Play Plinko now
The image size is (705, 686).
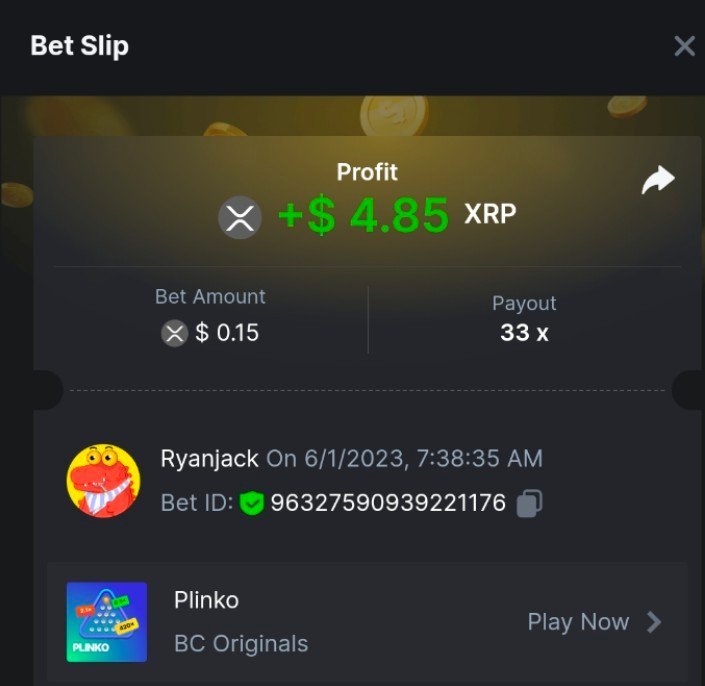pyautogui.click(x=594, y=622)
